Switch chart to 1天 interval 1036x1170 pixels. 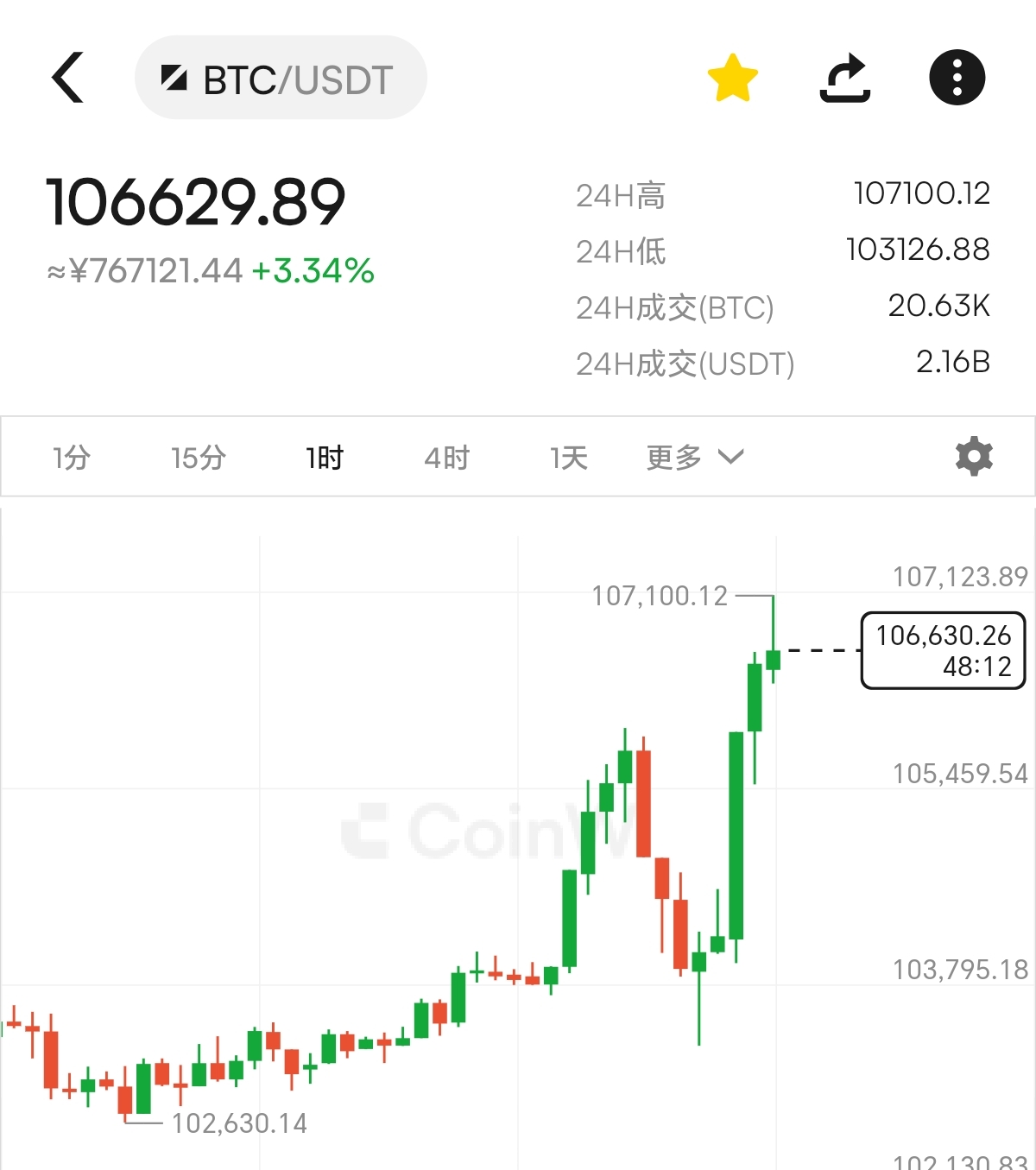[x=569, y=457]
